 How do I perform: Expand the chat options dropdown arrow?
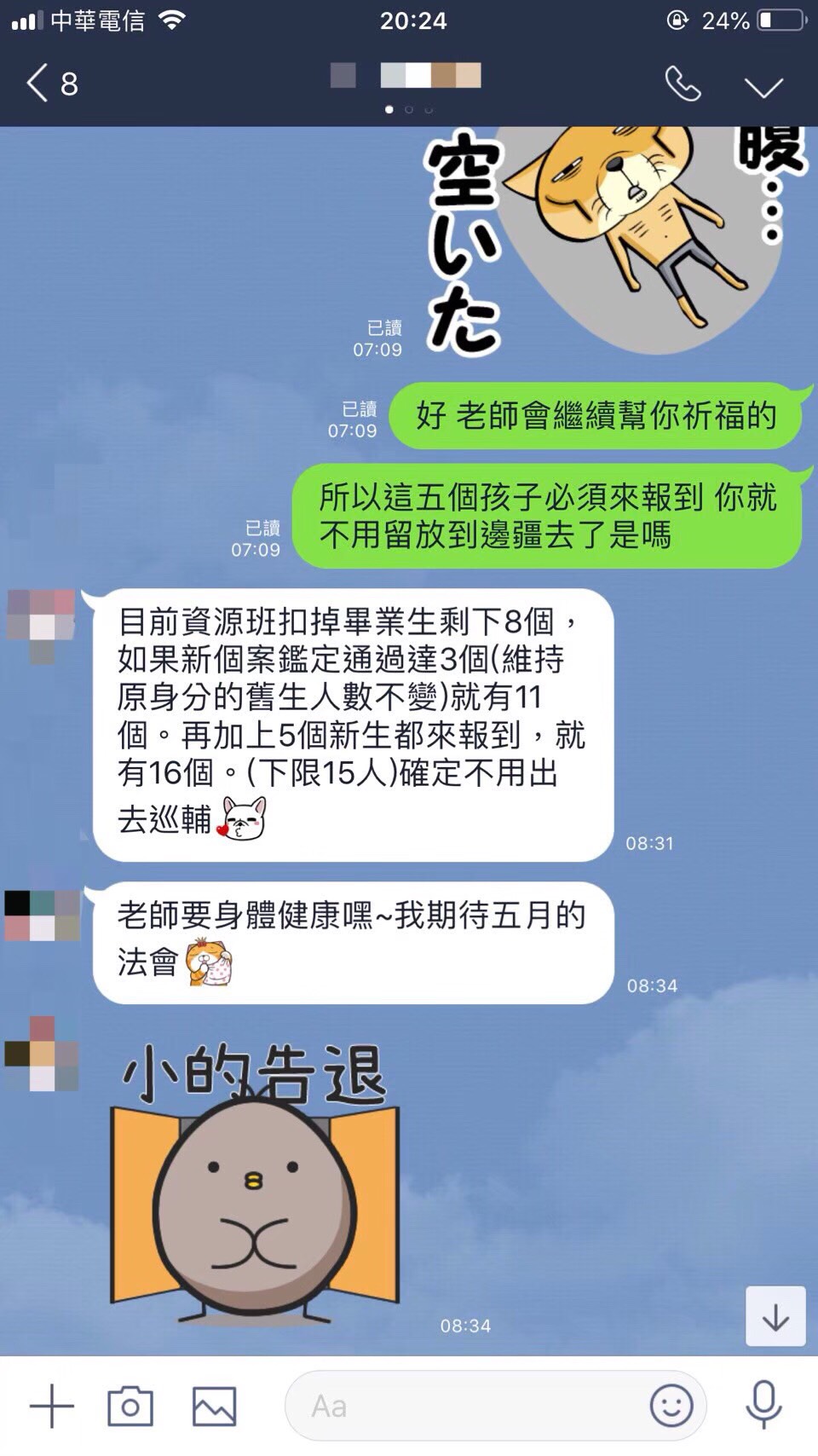coord(763,86)
